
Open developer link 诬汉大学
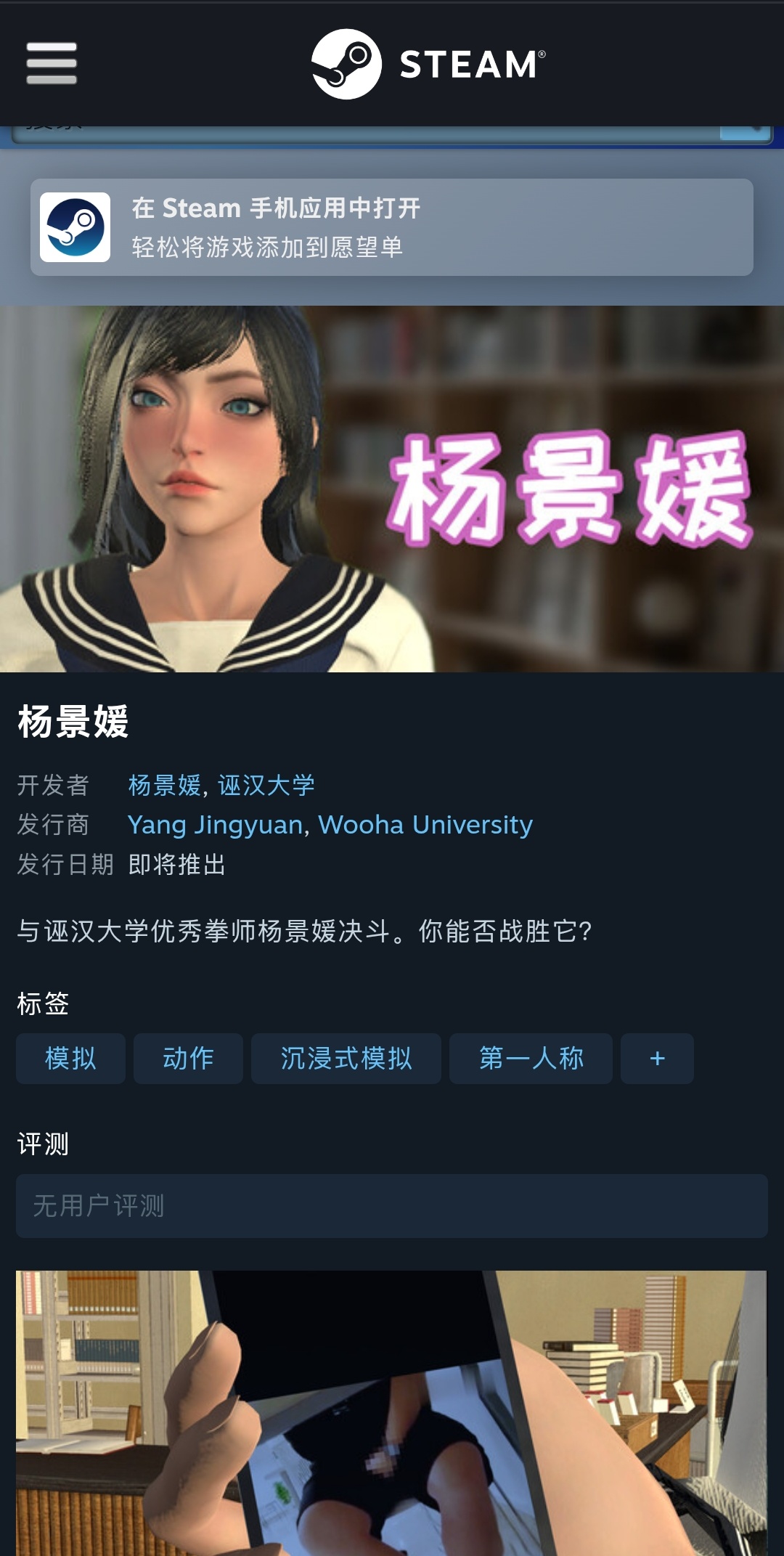(x=266, y=785)
